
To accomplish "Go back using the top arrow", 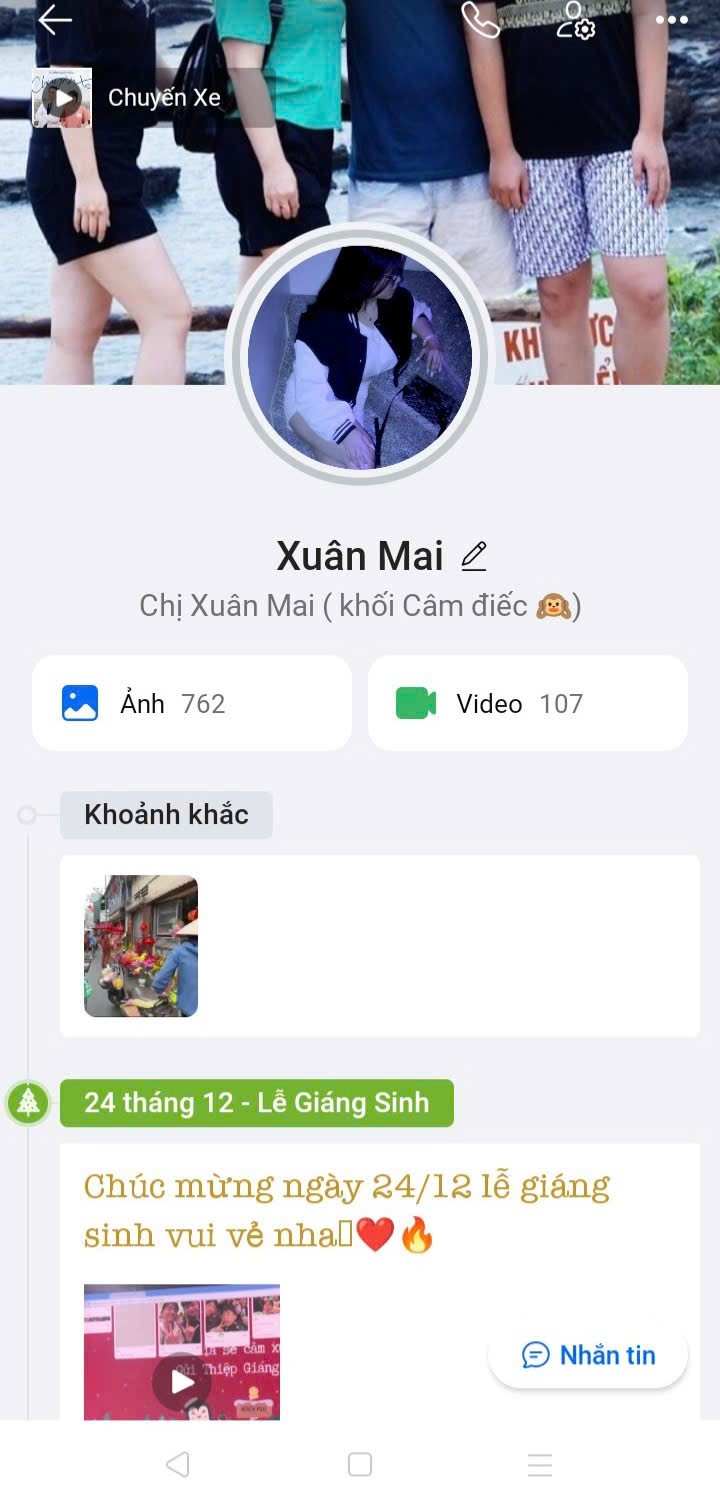I will click(x=55, y=20).
